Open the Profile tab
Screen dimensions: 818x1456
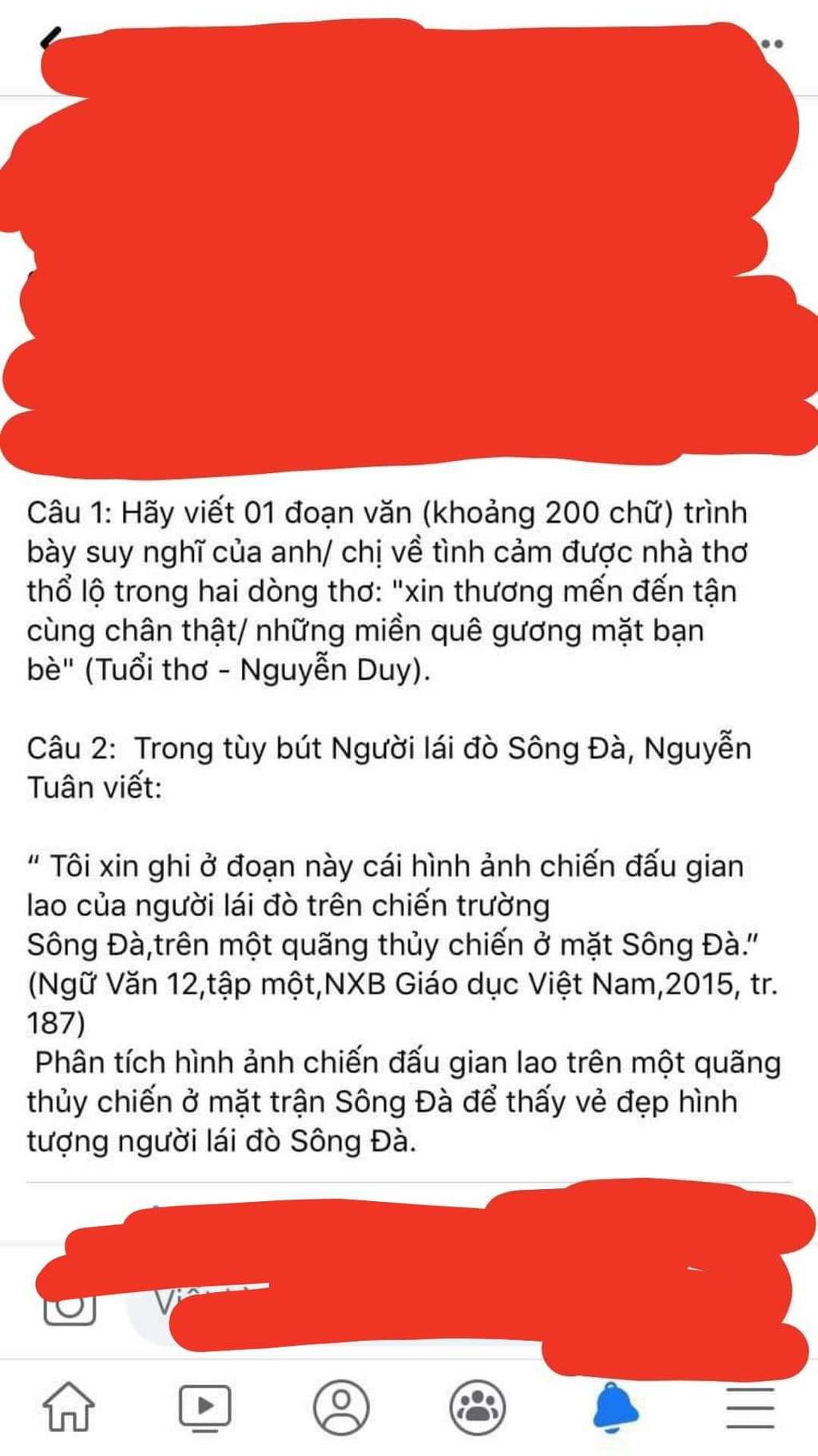click(341, 1406)
